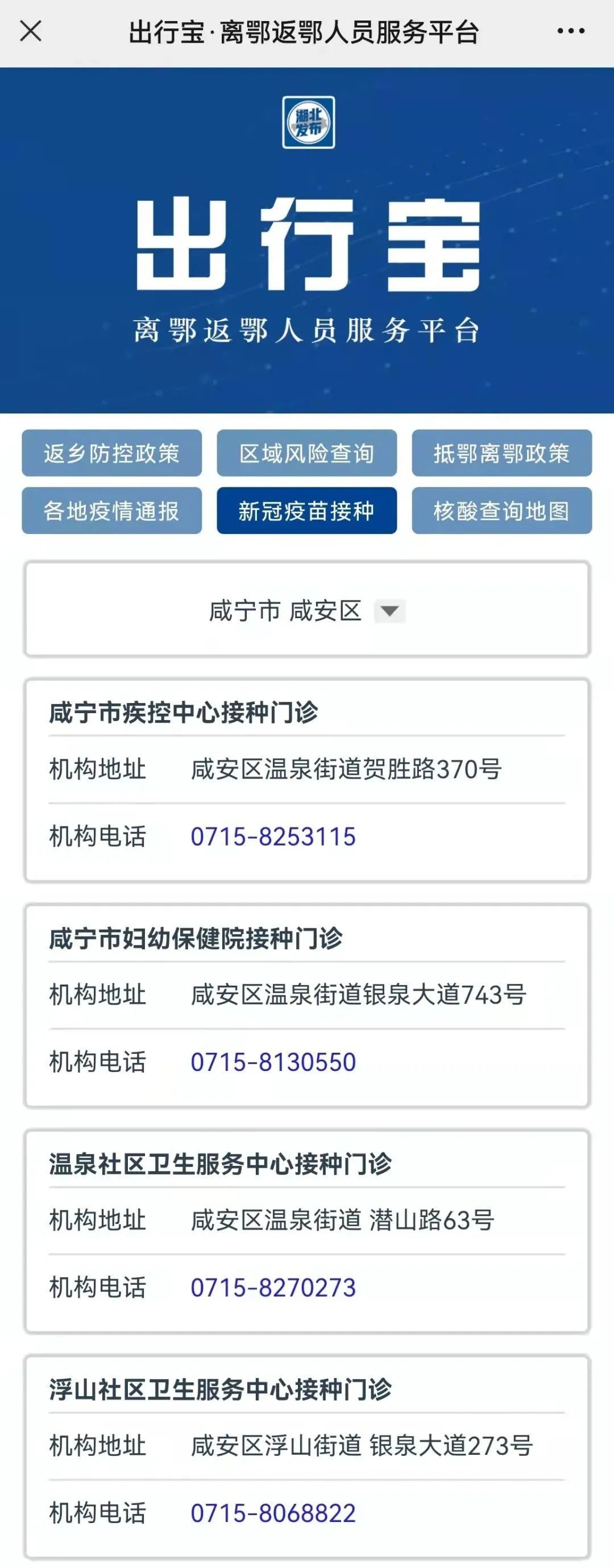Expand the 咸宁市 咸安区 region dropdown
This screenshot has width=614, height=1568.
point(389,610)
